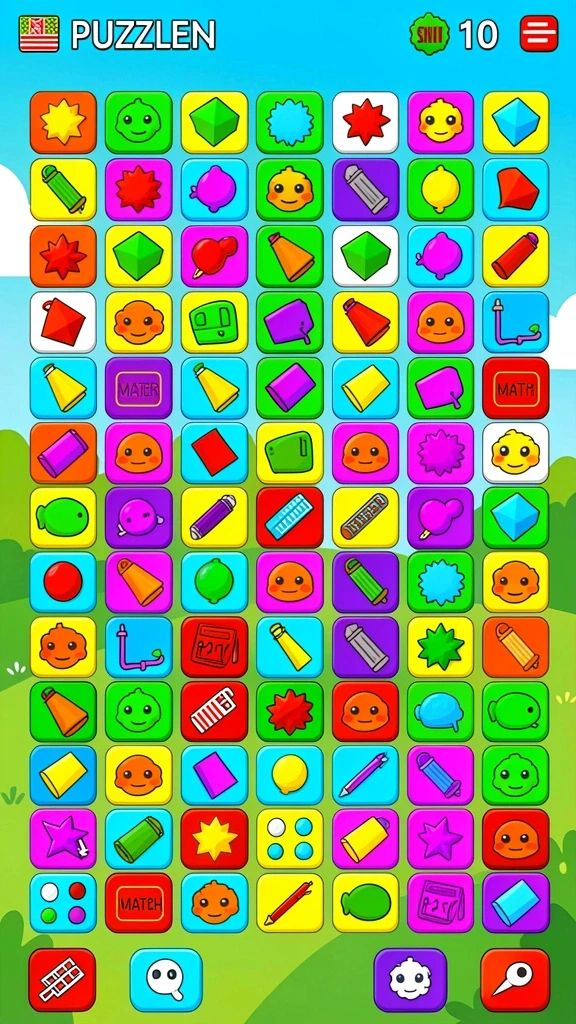Use the blue magnifier face booster
The height and width of the screenshot is (1024, 576).
[x=166, y=980]
